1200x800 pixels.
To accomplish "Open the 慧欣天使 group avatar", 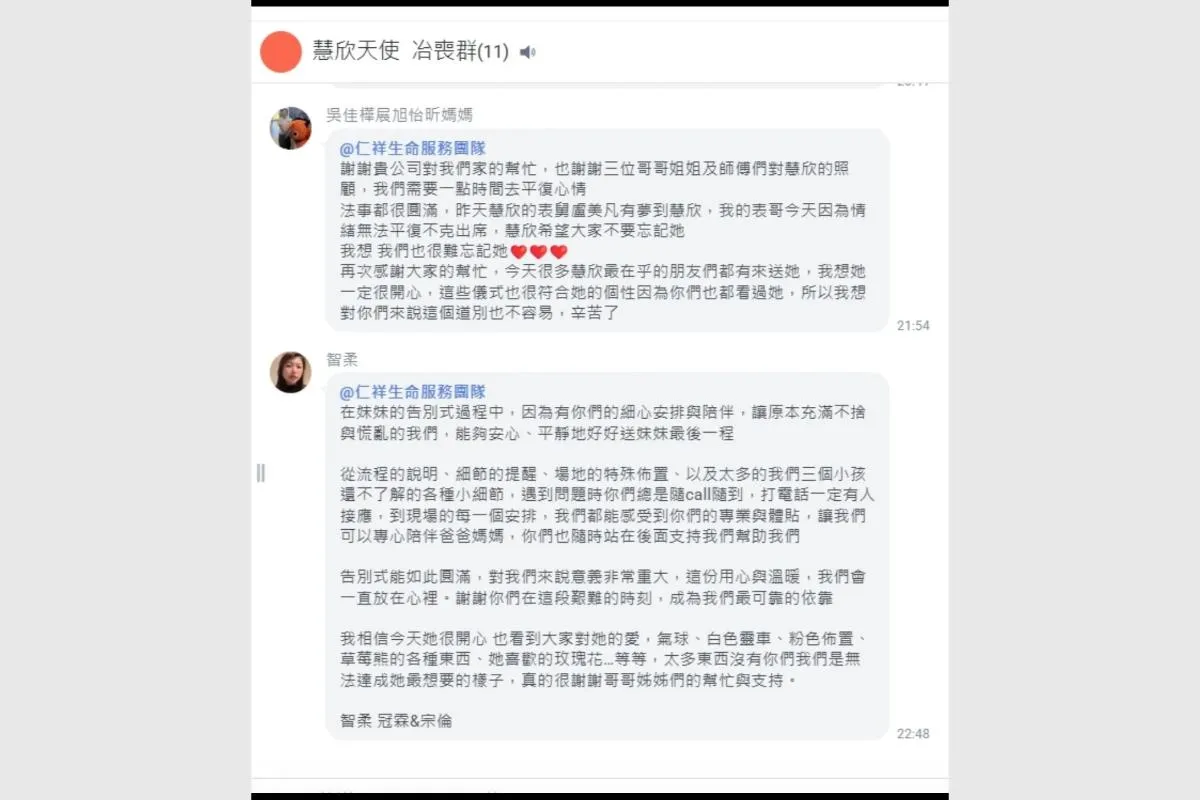I will [281, 52].
